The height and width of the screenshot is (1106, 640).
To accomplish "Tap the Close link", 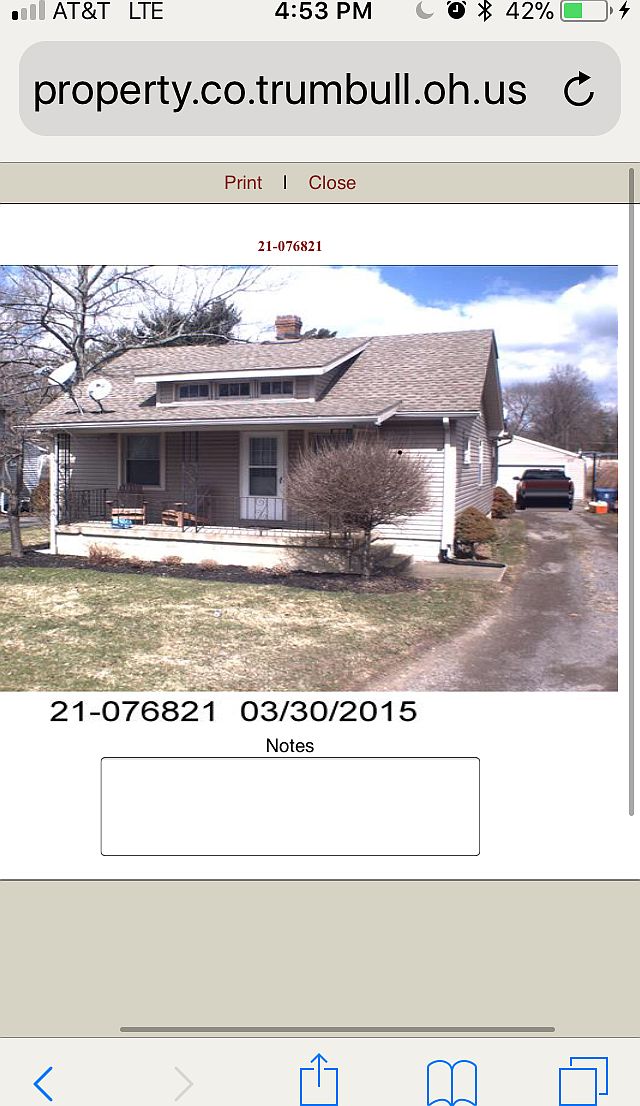I will 332,182.
